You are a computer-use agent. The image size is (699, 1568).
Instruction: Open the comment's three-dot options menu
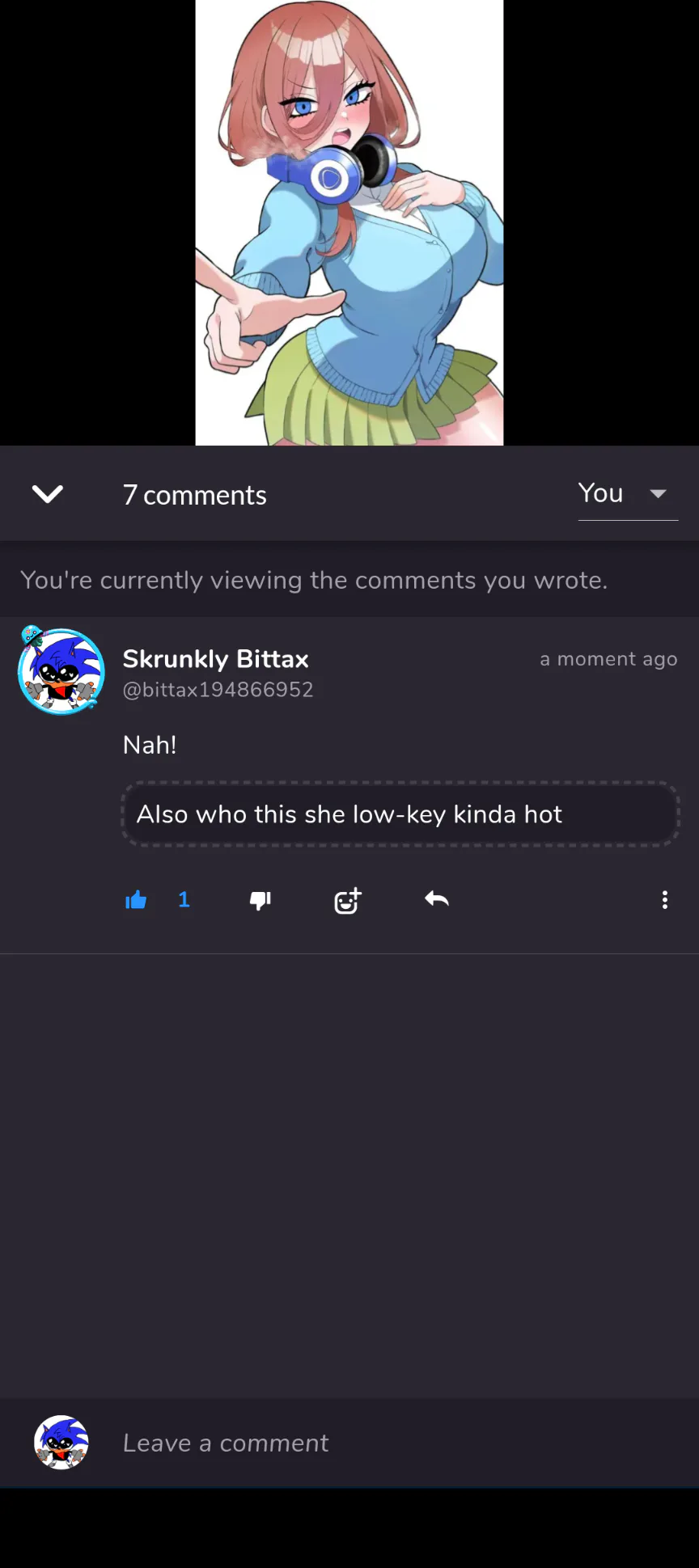[x=664, y=900]
